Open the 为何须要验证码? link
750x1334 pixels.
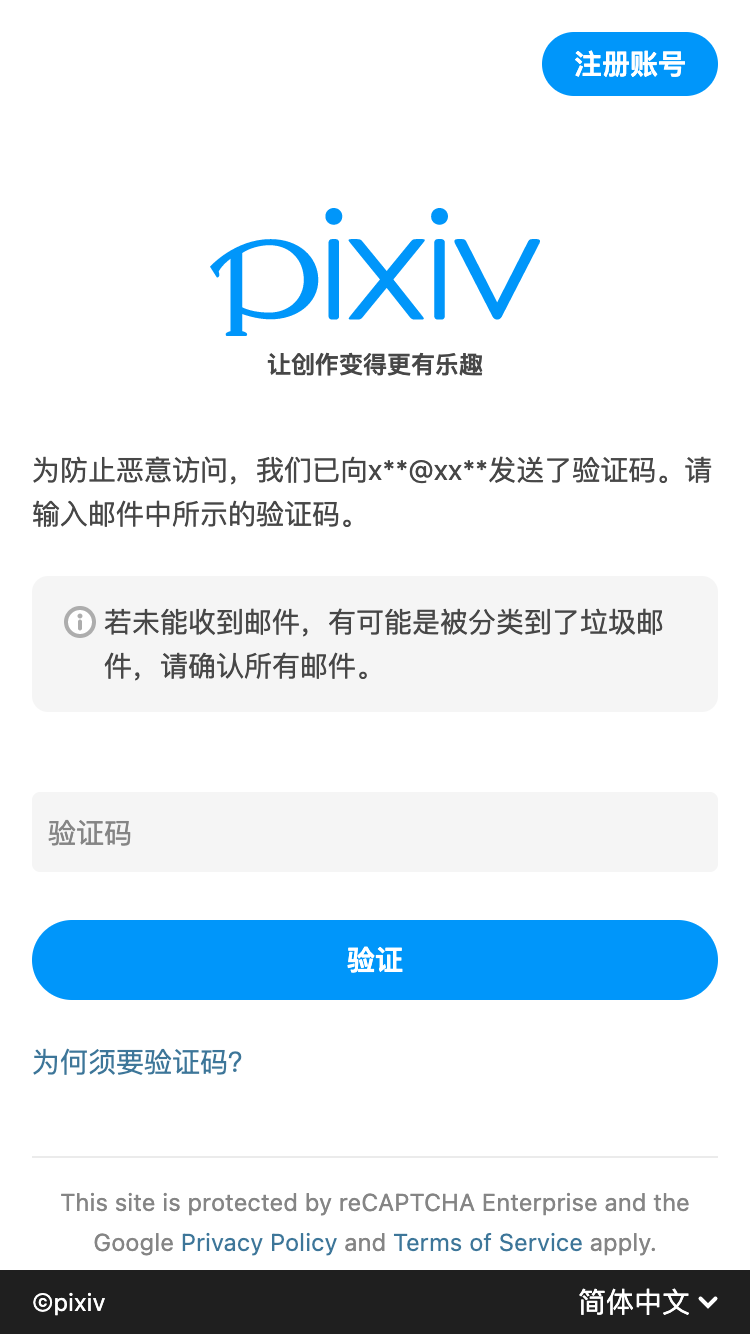[137, 1062]
